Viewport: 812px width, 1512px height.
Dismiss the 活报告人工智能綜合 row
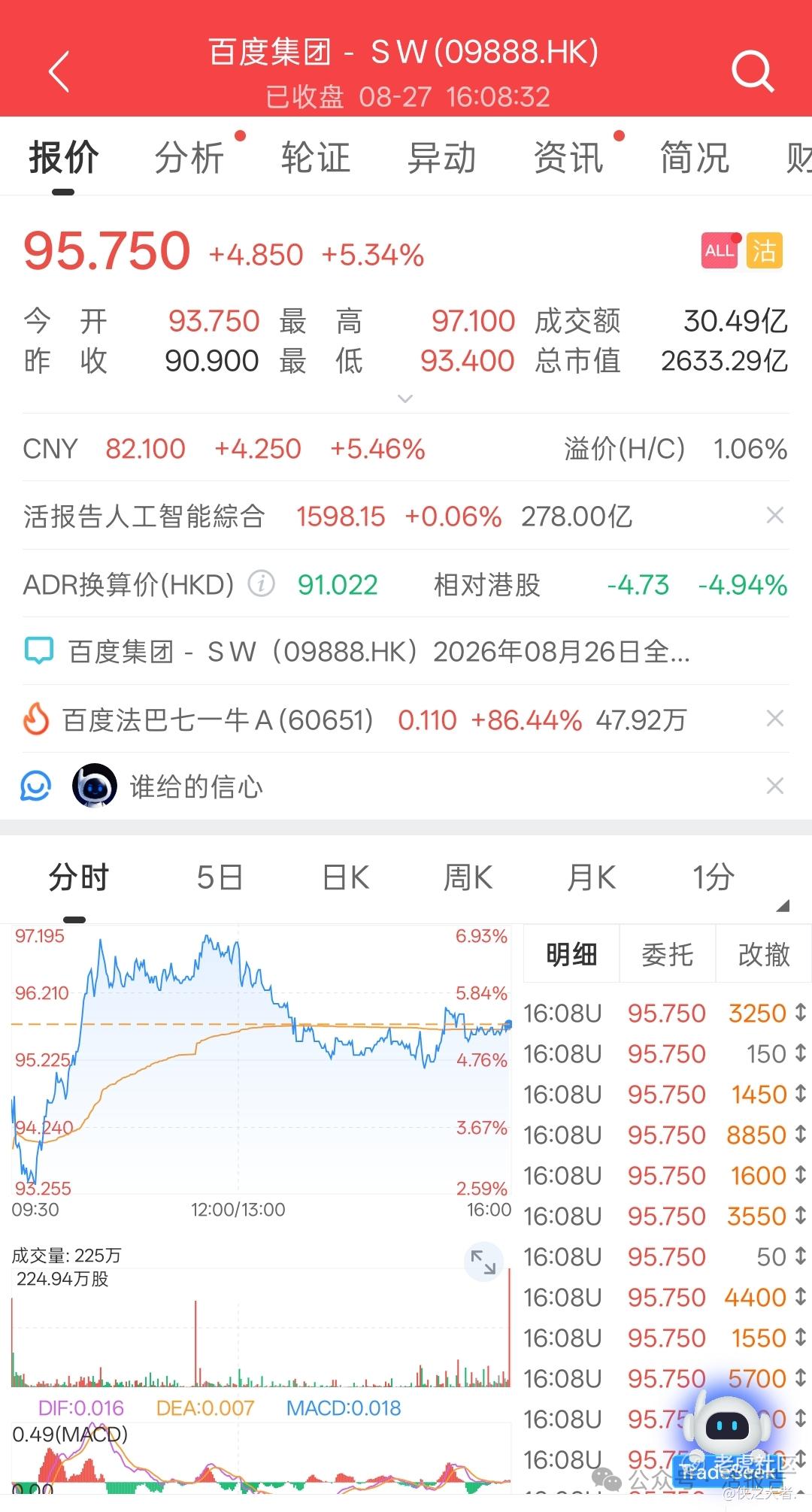click(774, 516)
